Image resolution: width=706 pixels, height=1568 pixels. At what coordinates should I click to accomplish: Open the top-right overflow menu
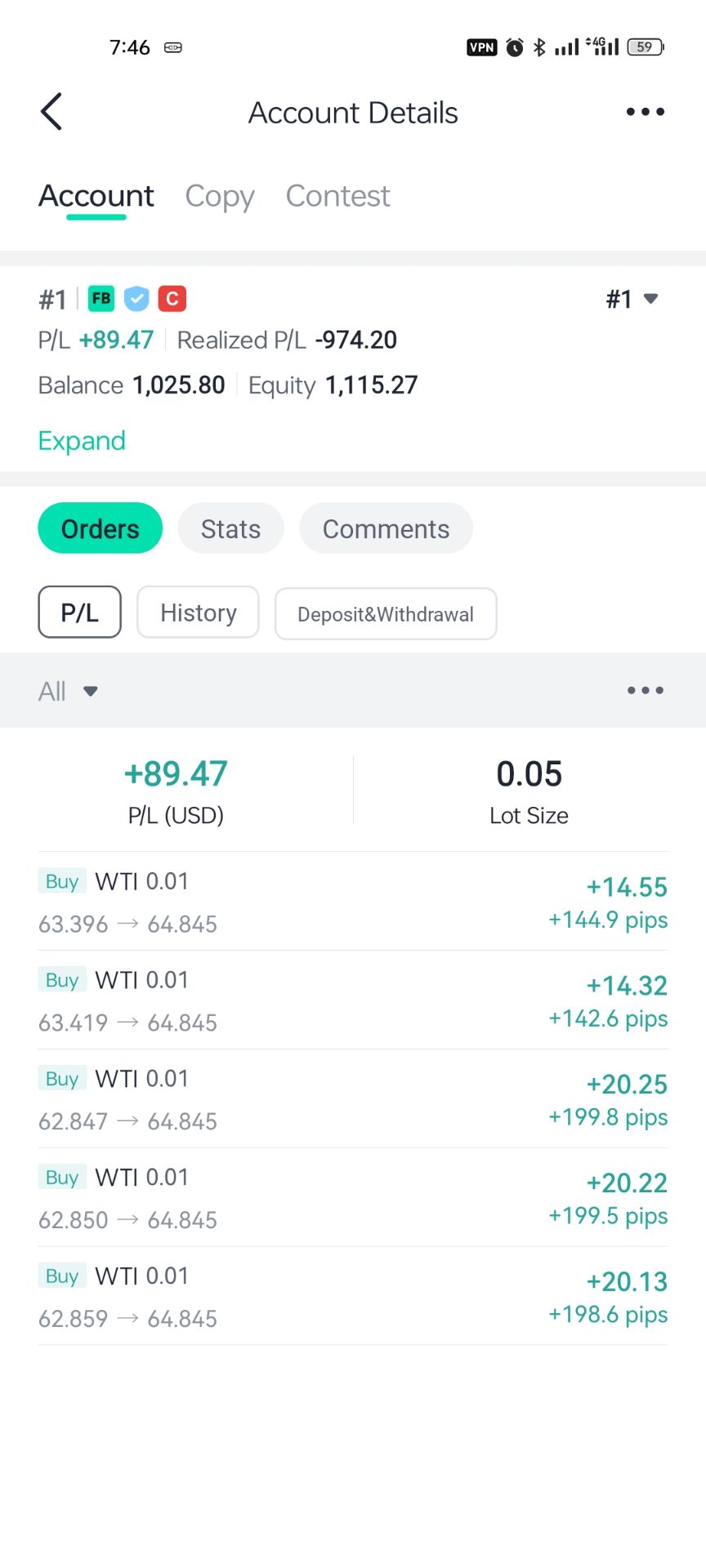(645, 112)
